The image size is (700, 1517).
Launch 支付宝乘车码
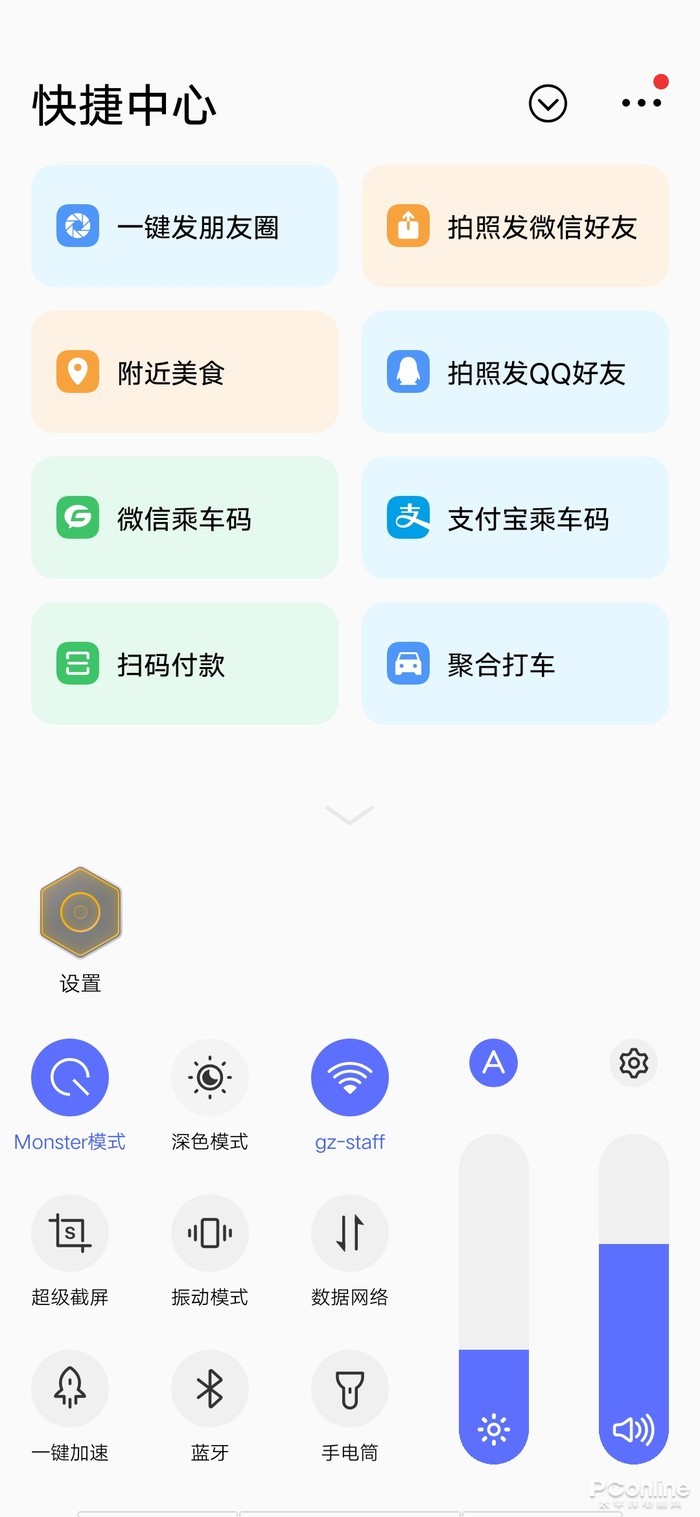click(x=515, y=518)
